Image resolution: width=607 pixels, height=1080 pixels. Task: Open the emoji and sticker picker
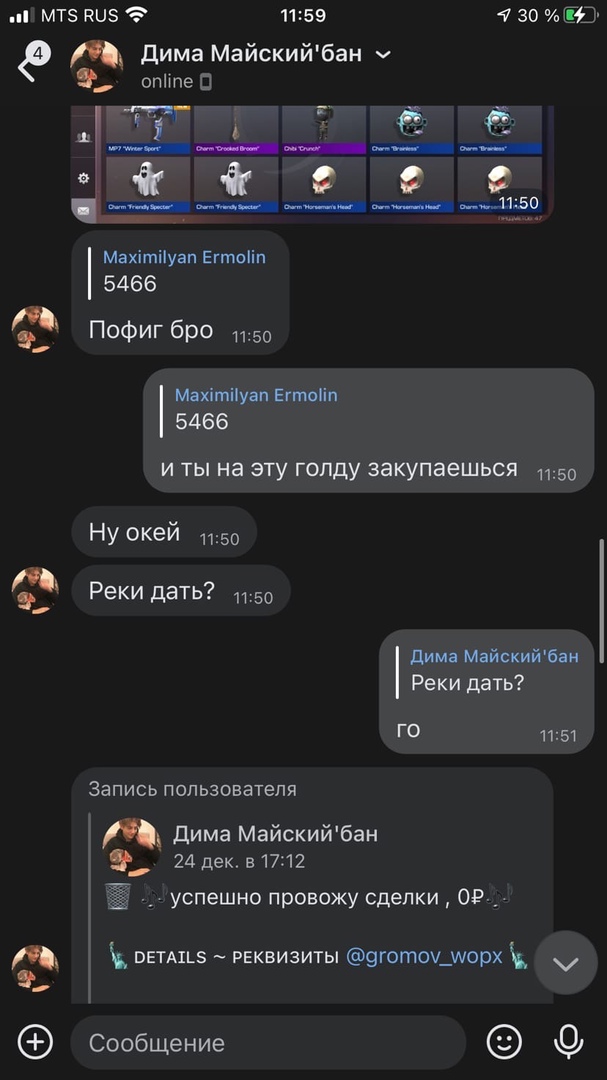(x=504, y=1042)
